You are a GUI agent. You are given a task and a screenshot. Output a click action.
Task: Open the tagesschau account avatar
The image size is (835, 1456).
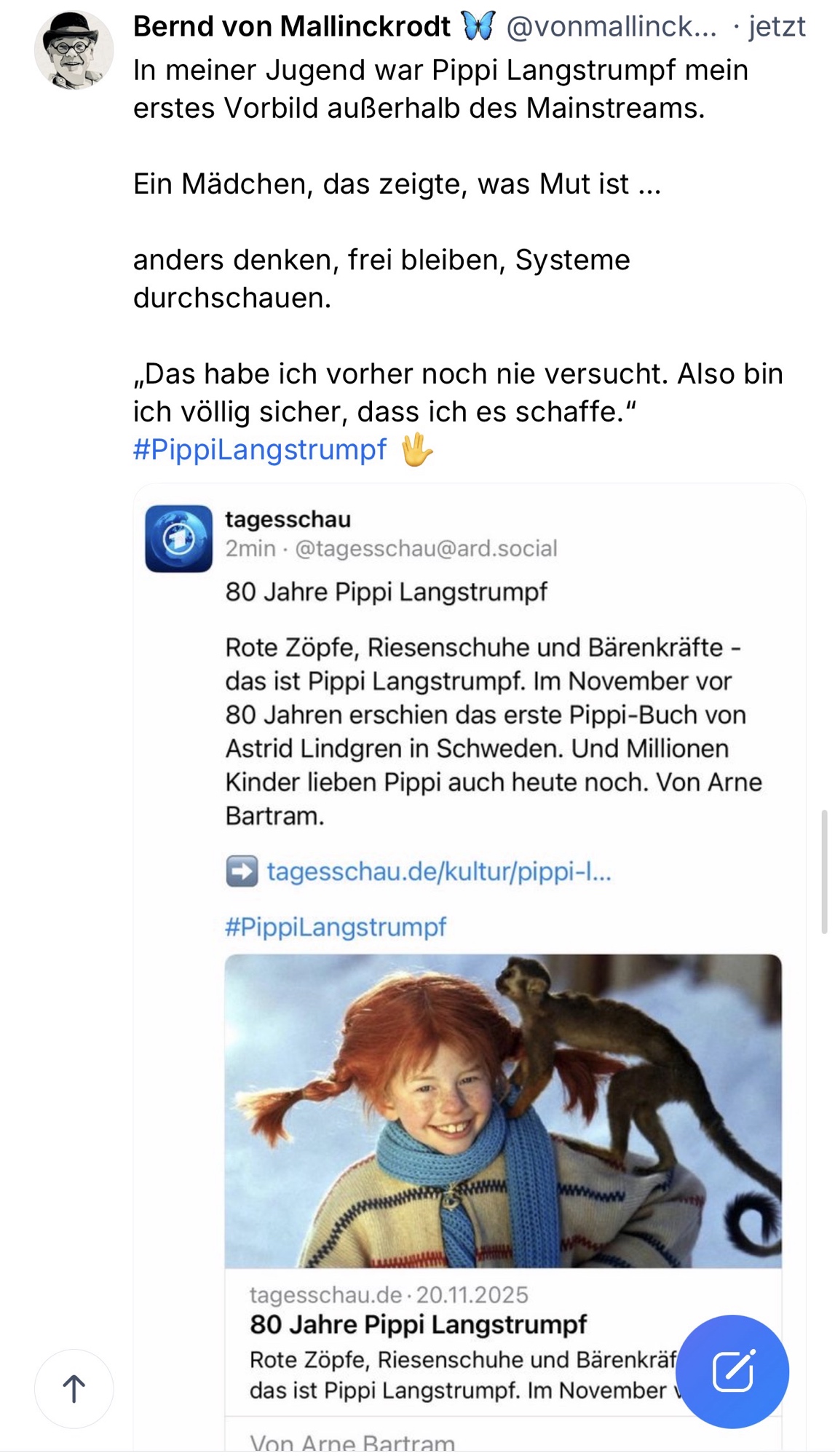pyautogui.click(x=178, y=539)
